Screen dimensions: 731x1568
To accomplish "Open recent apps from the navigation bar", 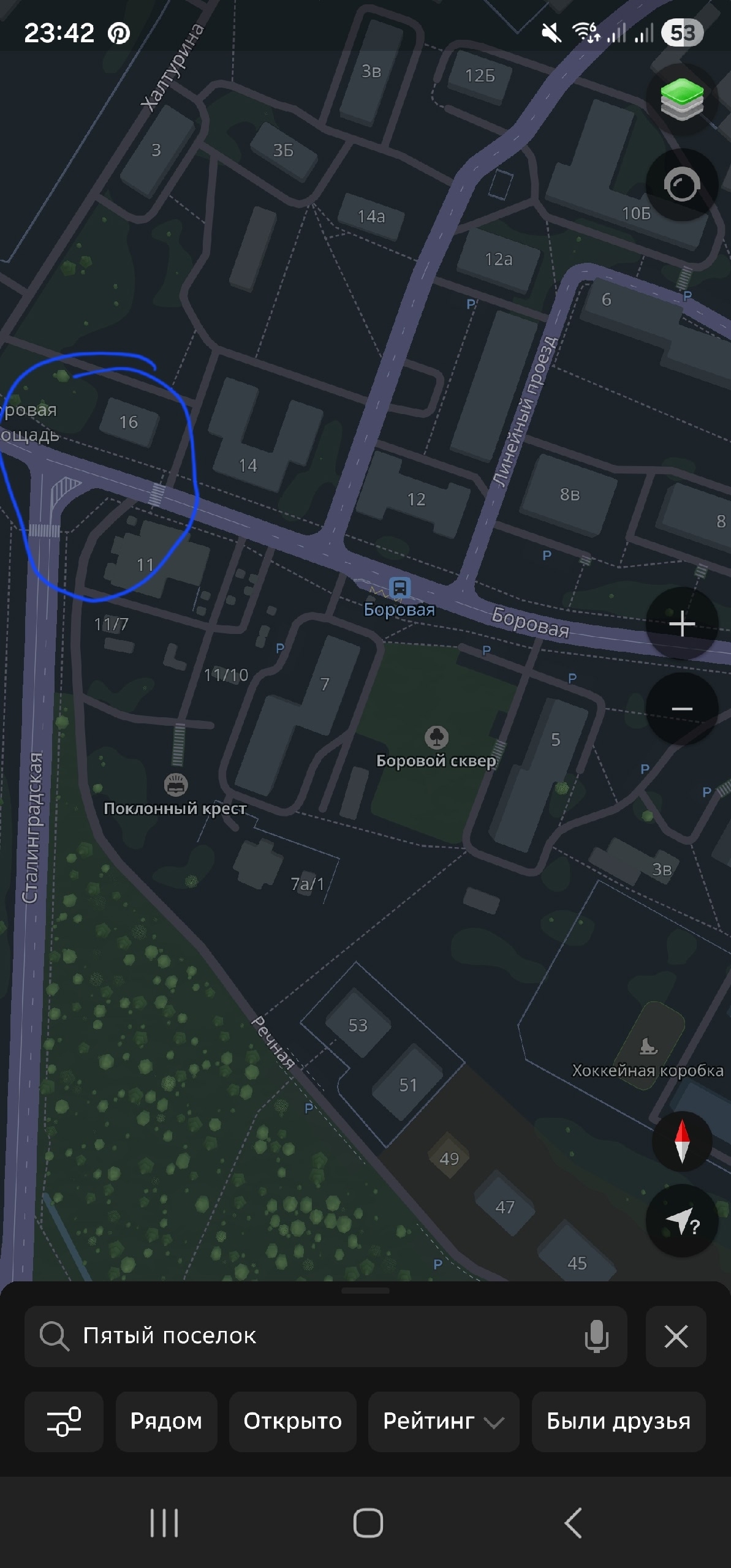I will coord(164,1523).
